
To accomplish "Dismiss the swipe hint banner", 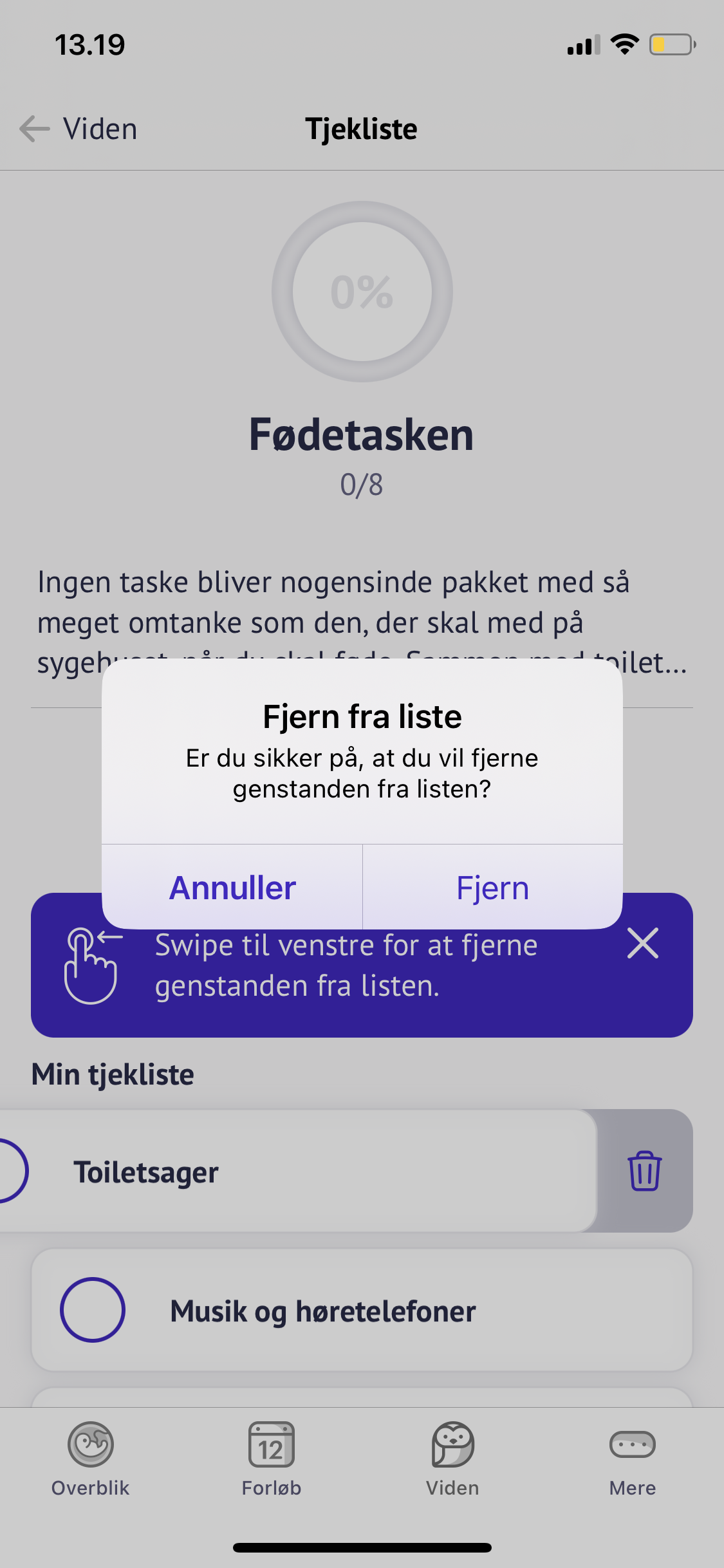I will coord(642,944).
